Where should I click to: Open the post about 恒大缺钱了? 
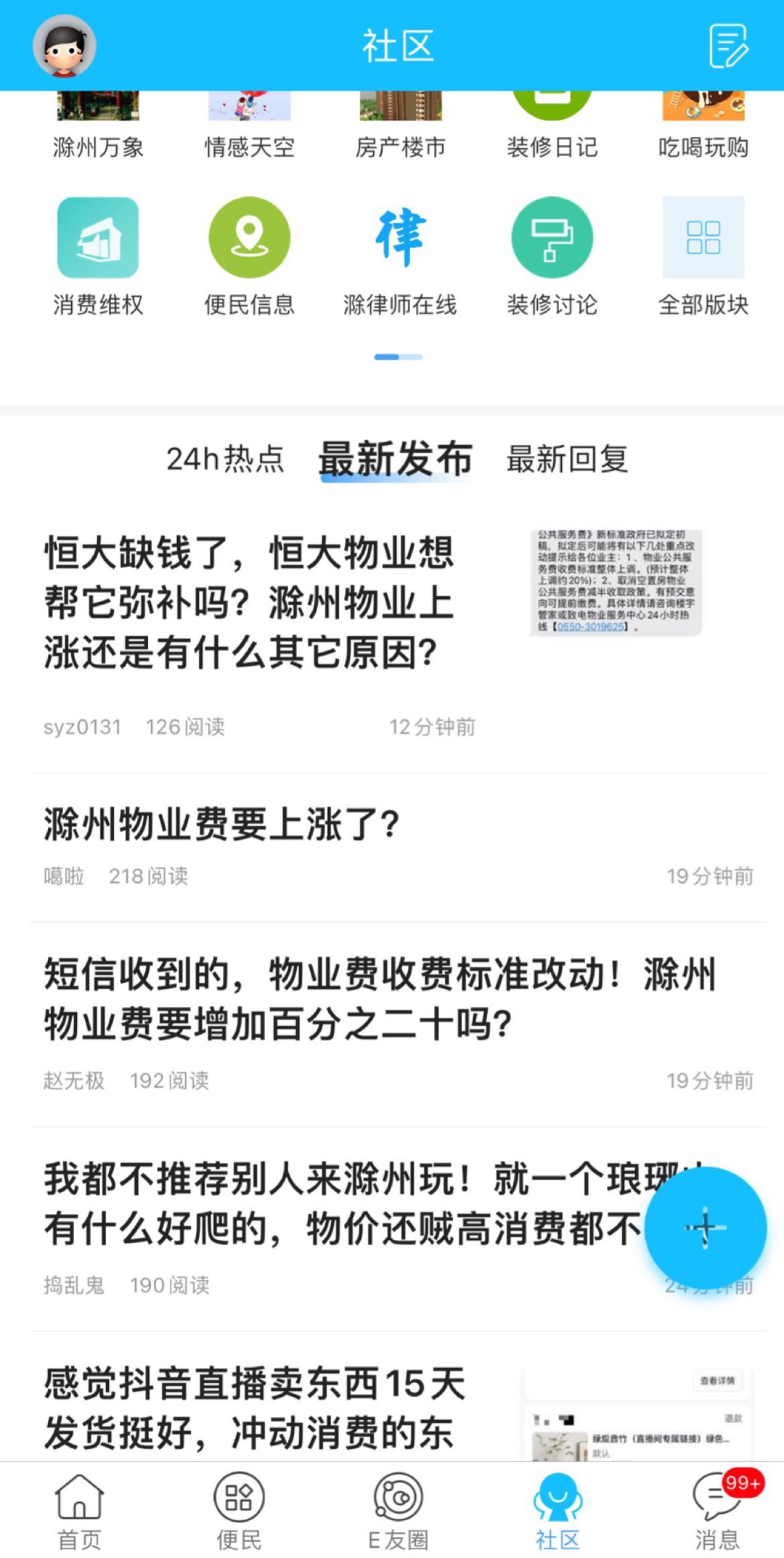(249, 603)
